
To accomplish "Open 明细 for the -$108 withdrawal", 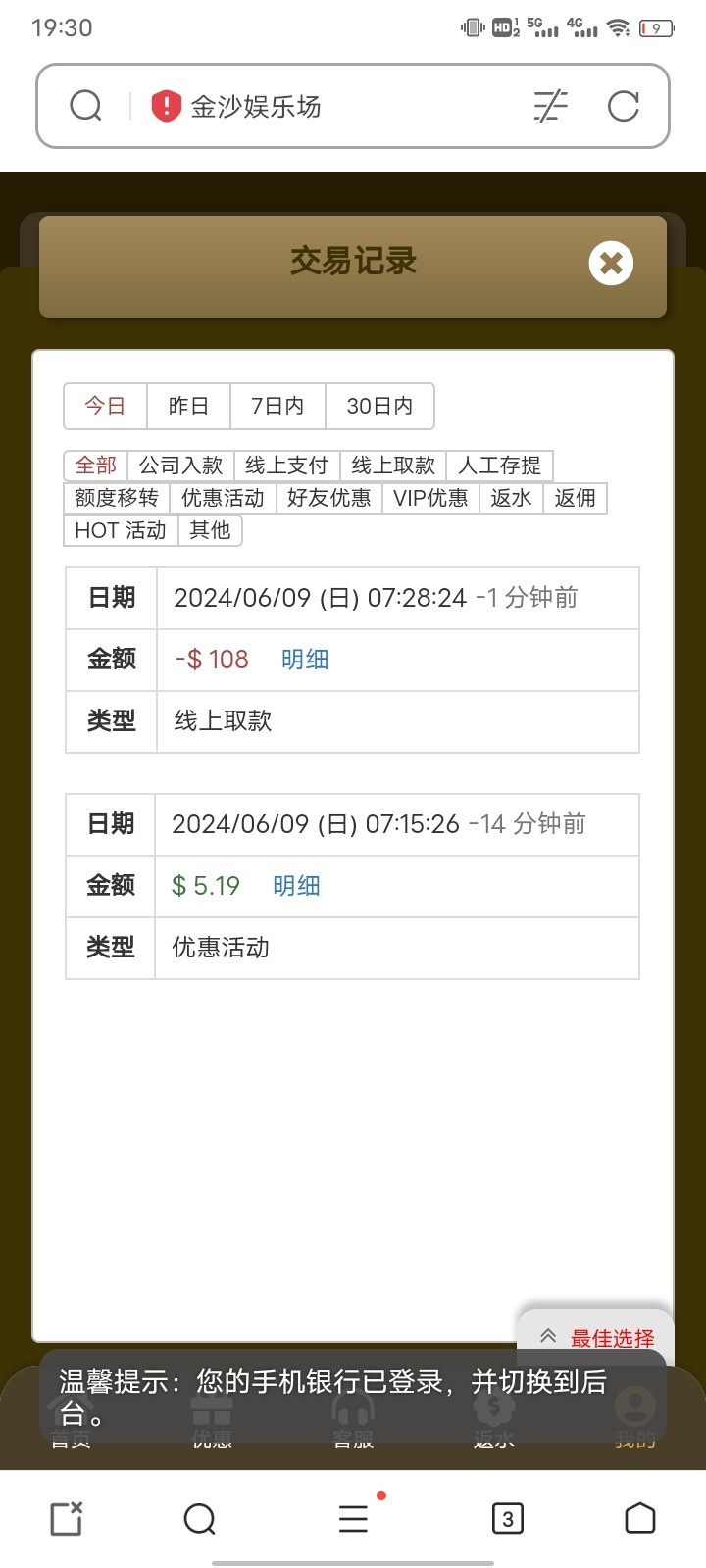I will tap(305, 660).
